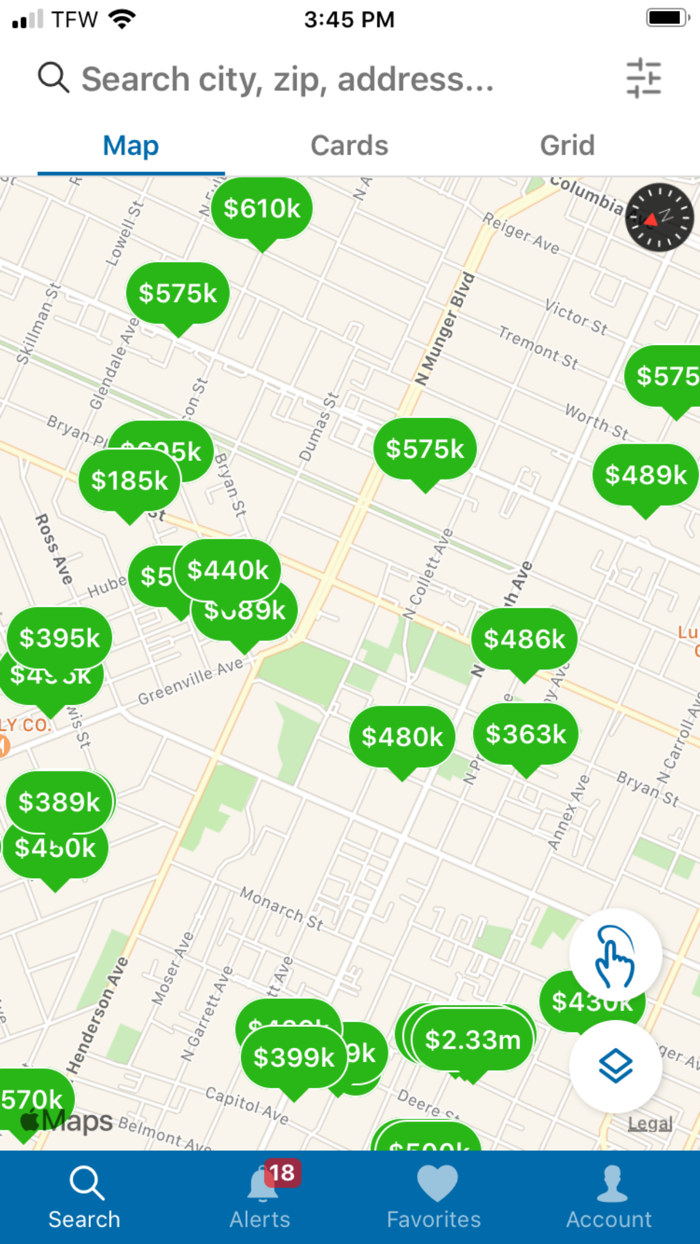Open the $610k listing pin
This screenshot has width=700, height=1244.
(x=262, y=209)
